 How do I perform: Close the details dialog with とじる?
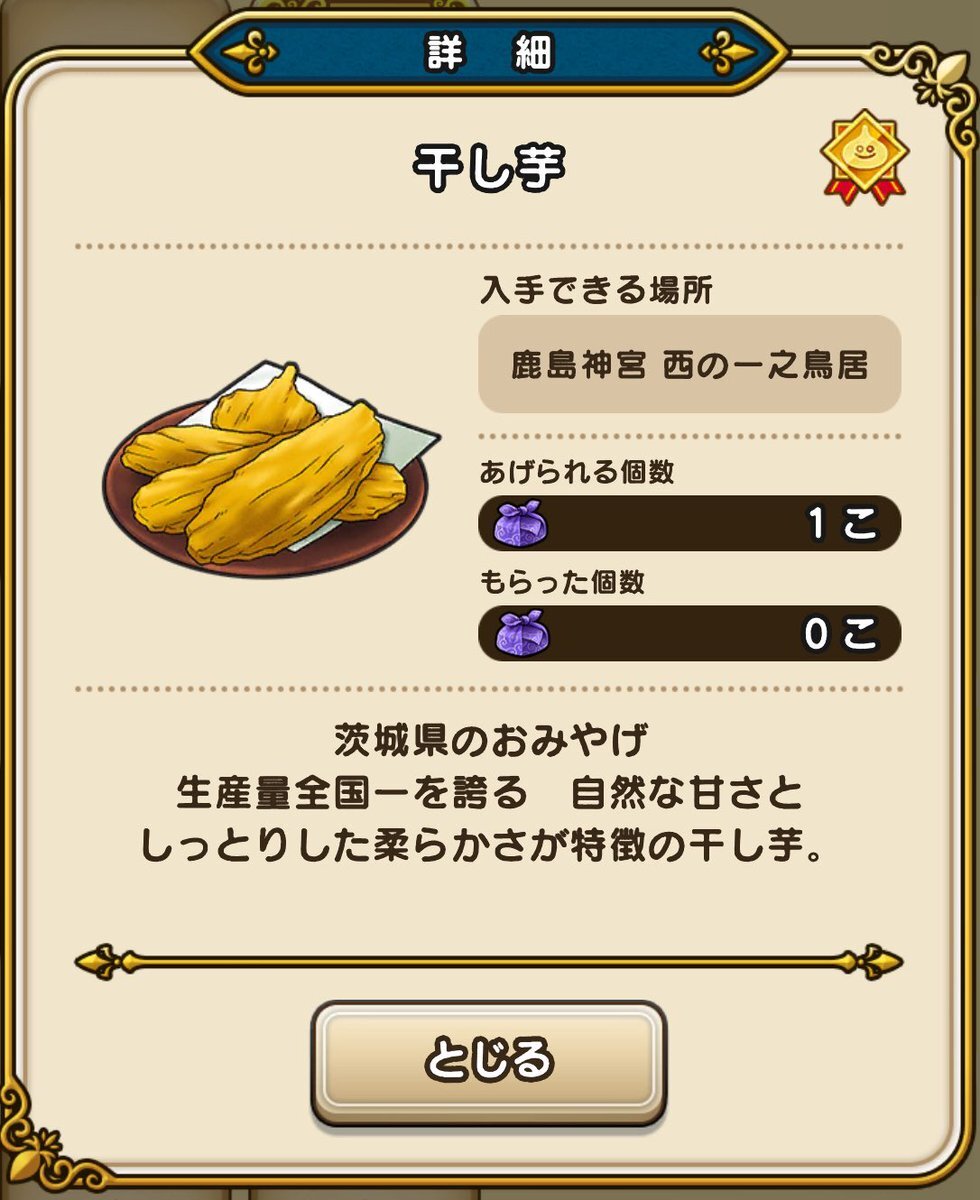coord(489,1061)
